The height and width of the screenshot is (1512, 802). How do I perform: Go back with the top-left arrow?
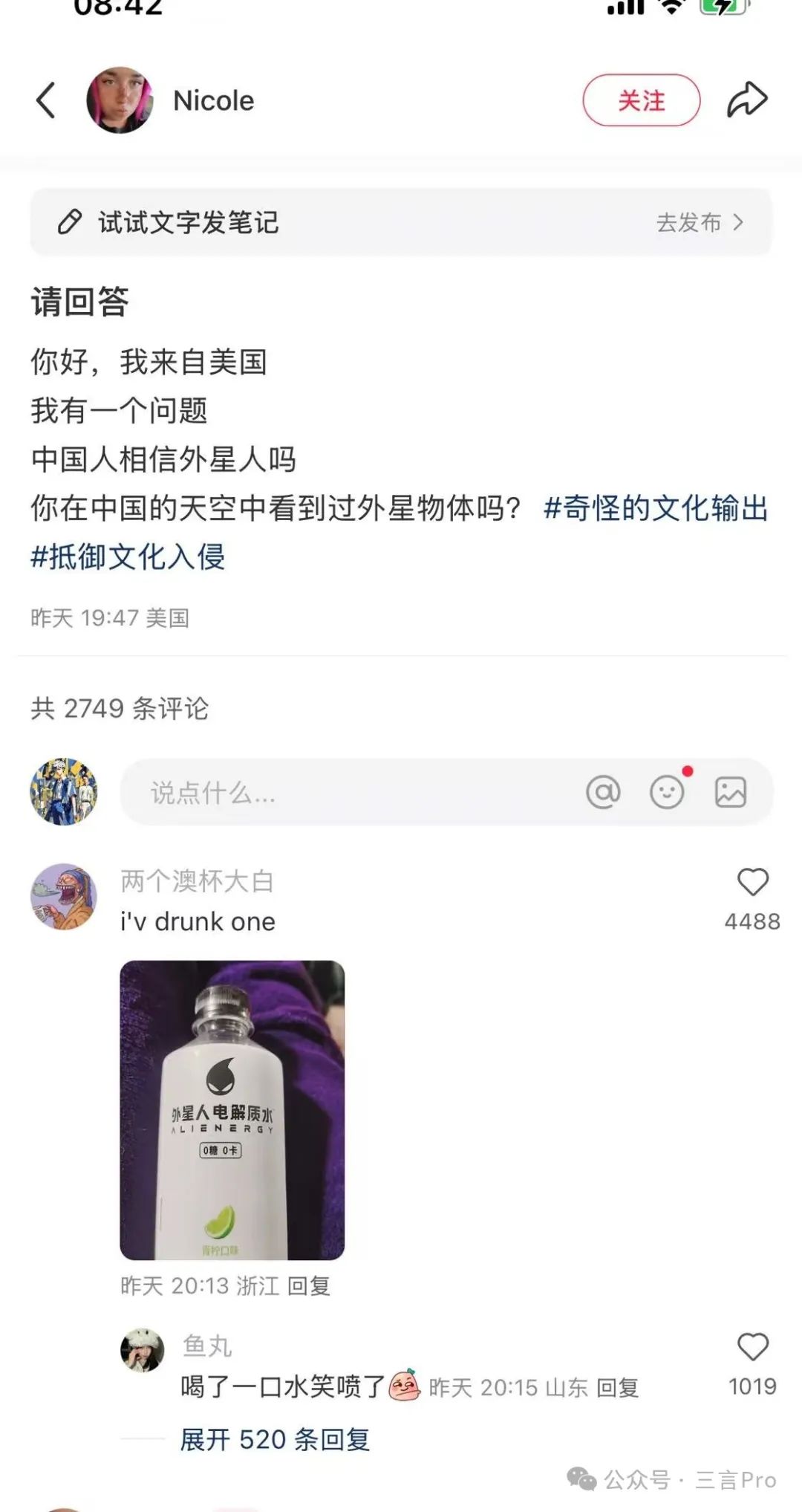[46, 100]
